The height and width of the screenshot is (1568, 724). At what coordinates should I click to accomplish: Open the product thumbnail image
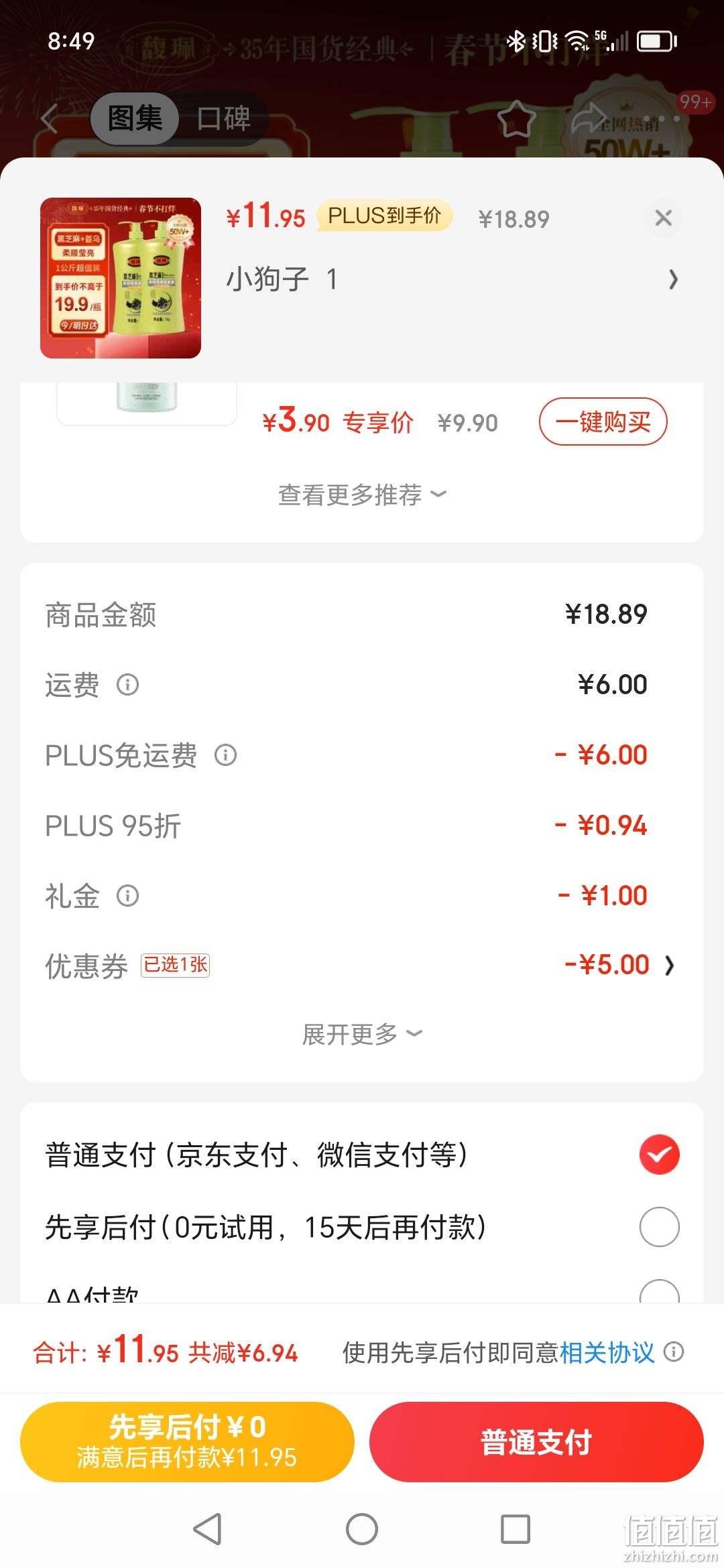tap(121, 278)
